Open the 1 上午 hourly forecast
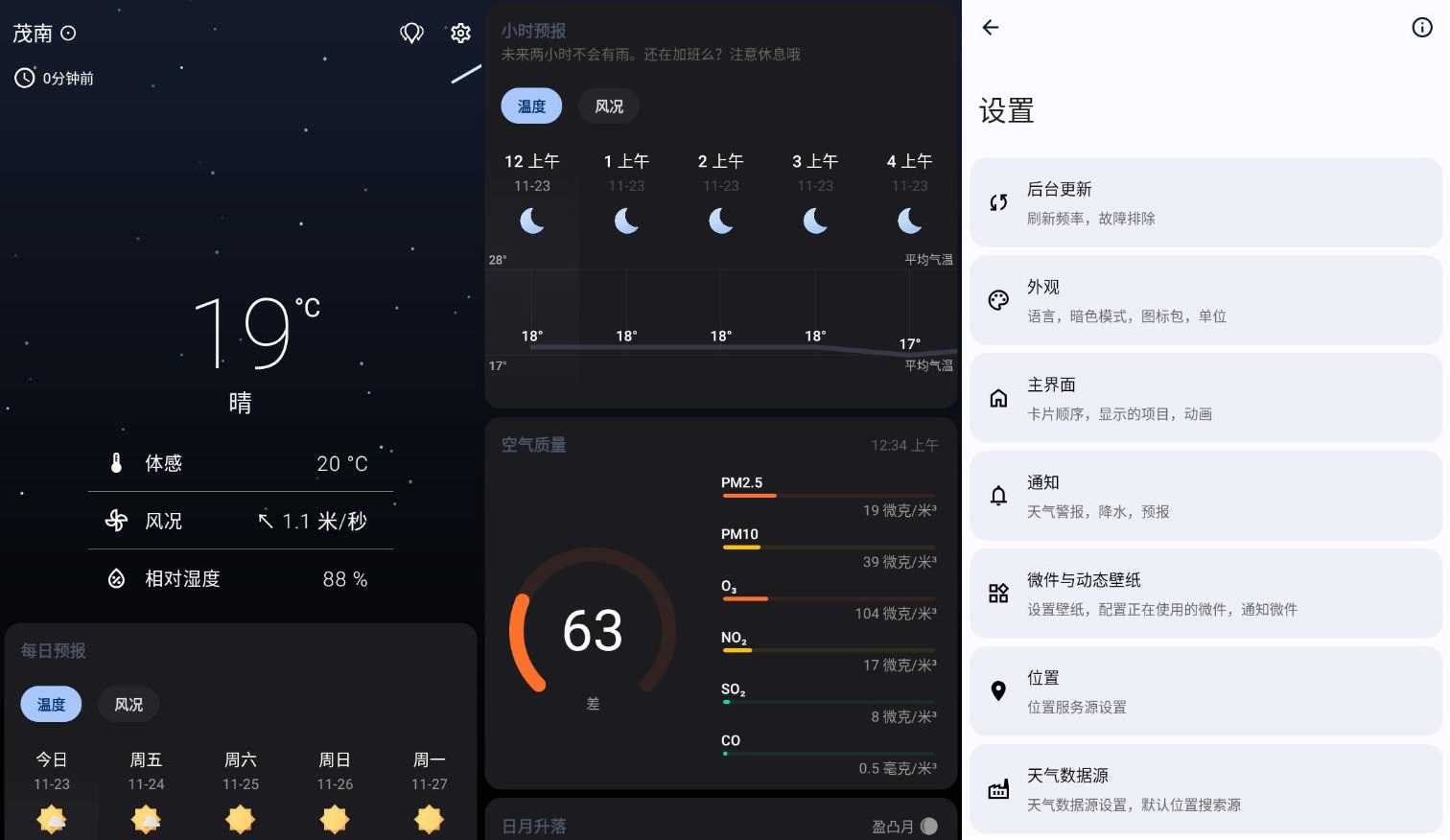The width and height of the screenshot is (1450, 840). pyautogui.click(x=626, y=192)
